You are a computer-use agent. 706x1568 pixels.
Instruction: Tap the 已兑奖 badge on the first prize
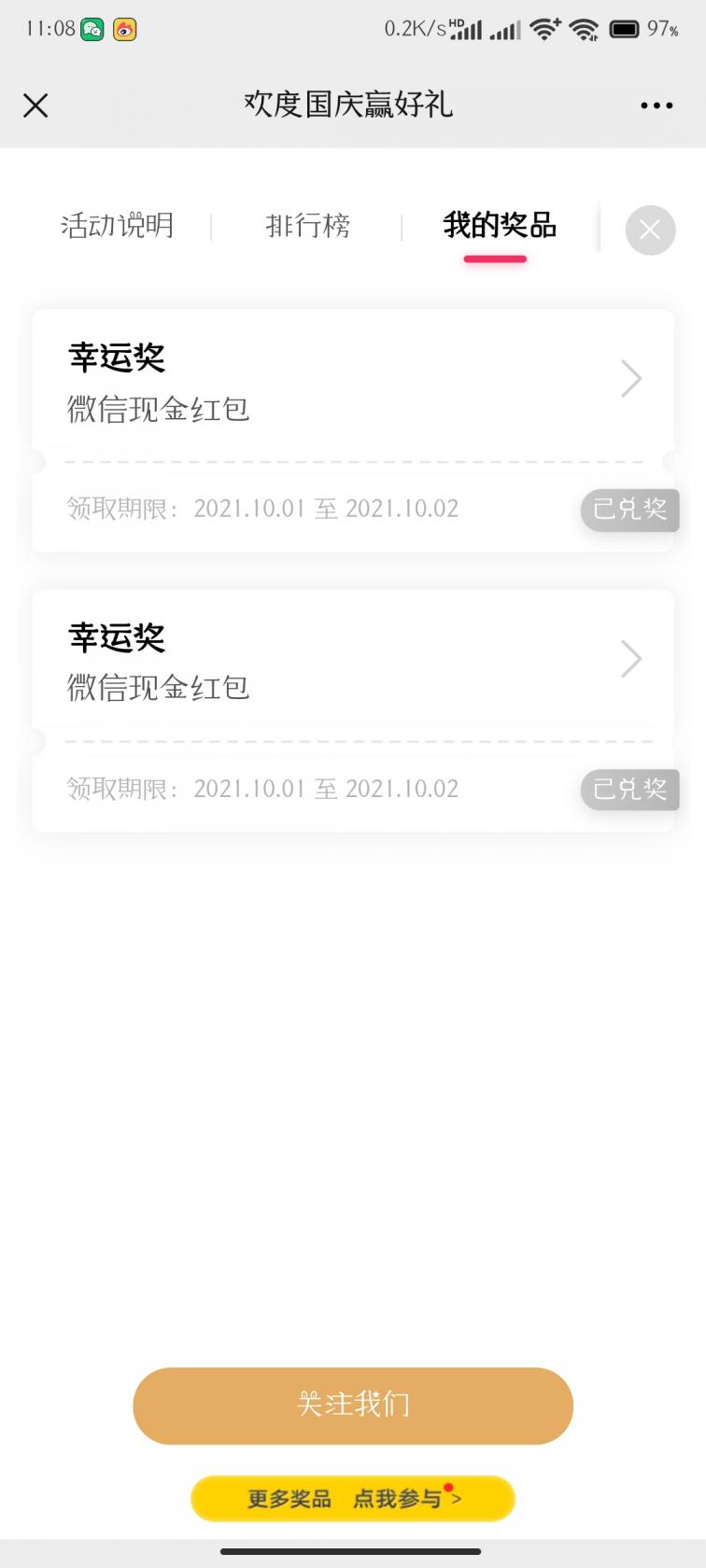629,511
